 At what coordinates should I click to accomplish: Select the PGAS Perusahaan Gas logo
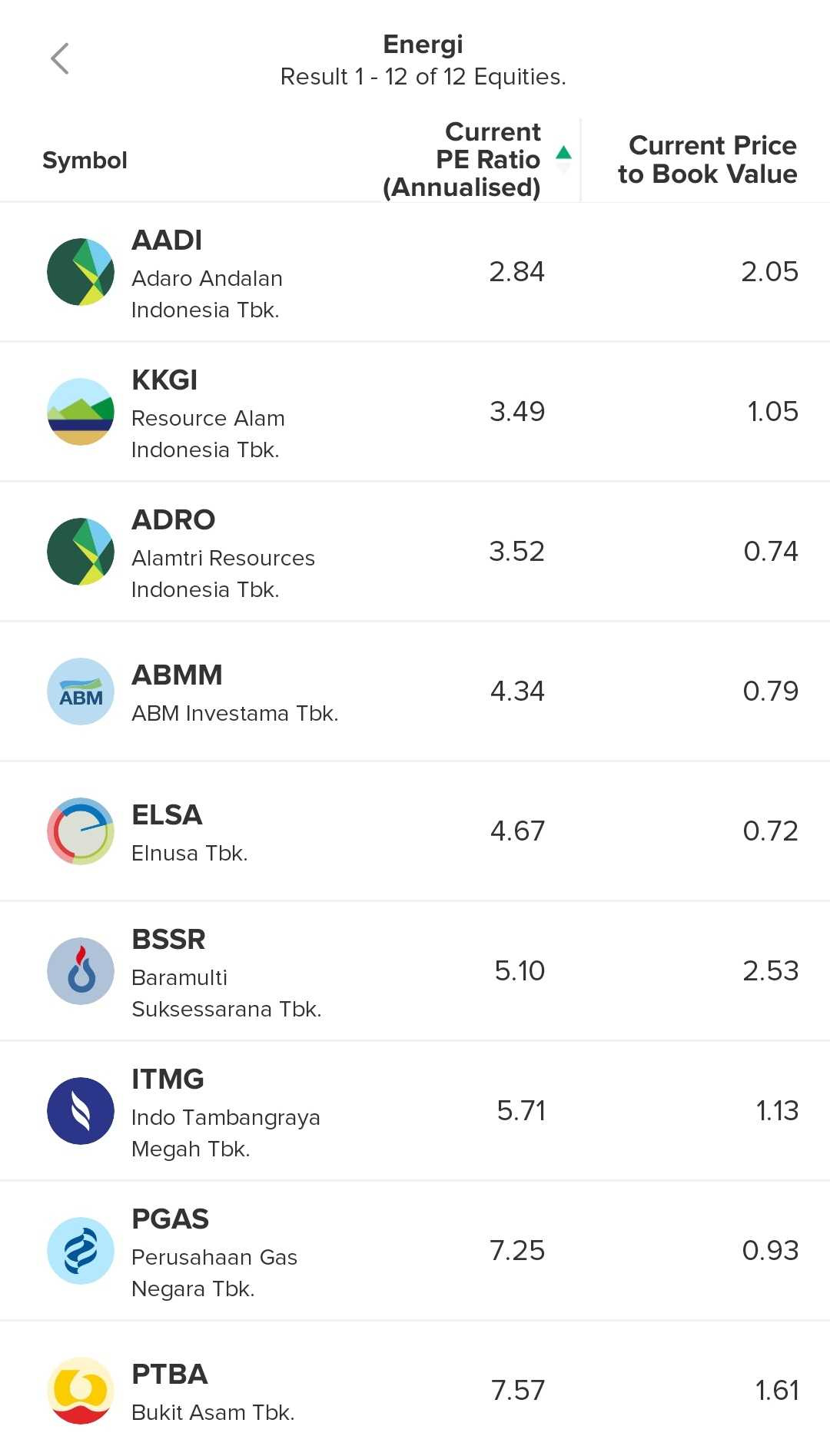pyautogui.click(x=80, y=1250)
